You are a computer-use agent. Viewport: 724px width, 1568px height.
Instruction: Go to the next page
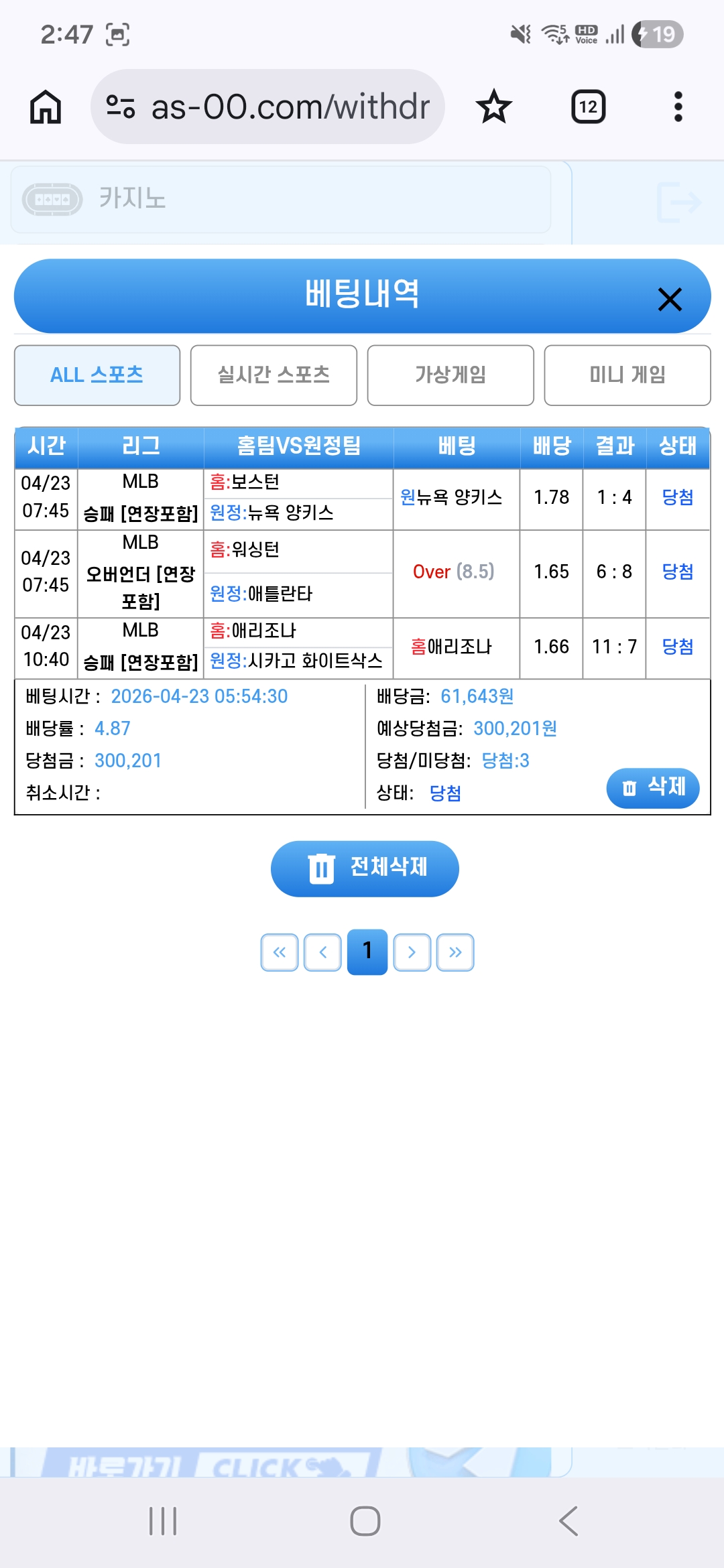[412, 952]
